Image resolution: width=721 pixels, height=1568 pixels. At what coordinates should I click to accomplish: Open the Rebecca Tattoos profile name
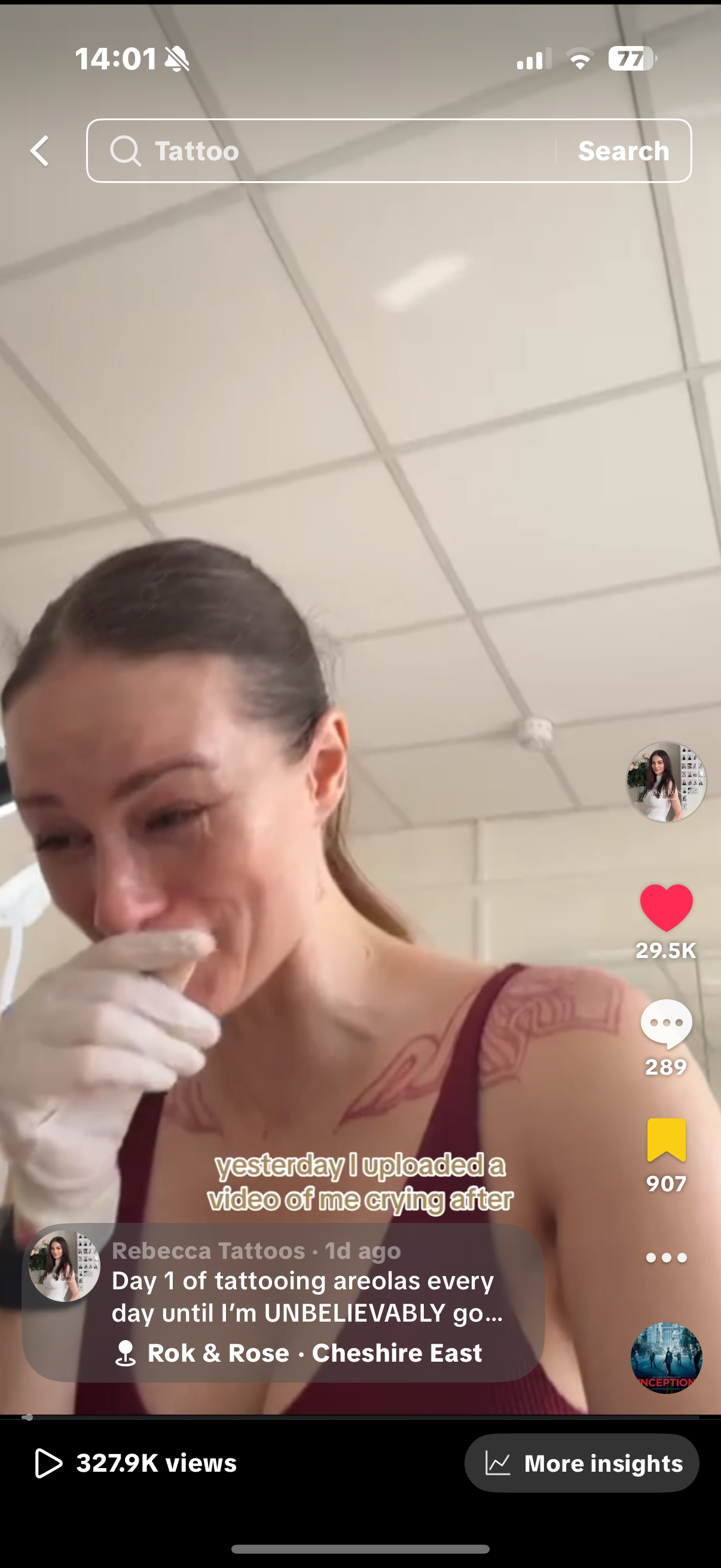(209, 1251)
